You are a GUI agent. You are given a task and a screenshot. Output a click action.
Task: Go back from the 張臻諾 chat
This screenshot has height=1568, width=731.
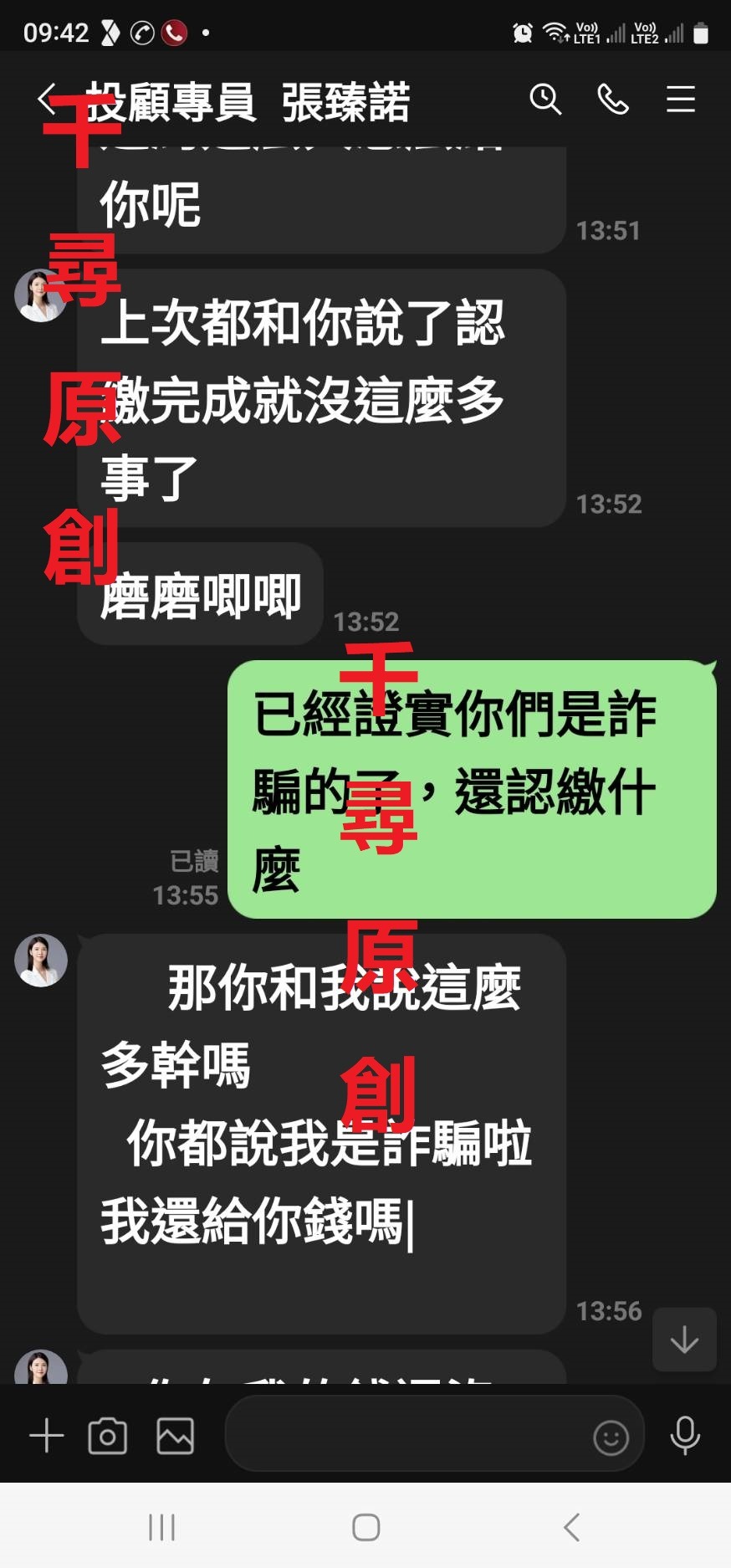tap(47, 100)
